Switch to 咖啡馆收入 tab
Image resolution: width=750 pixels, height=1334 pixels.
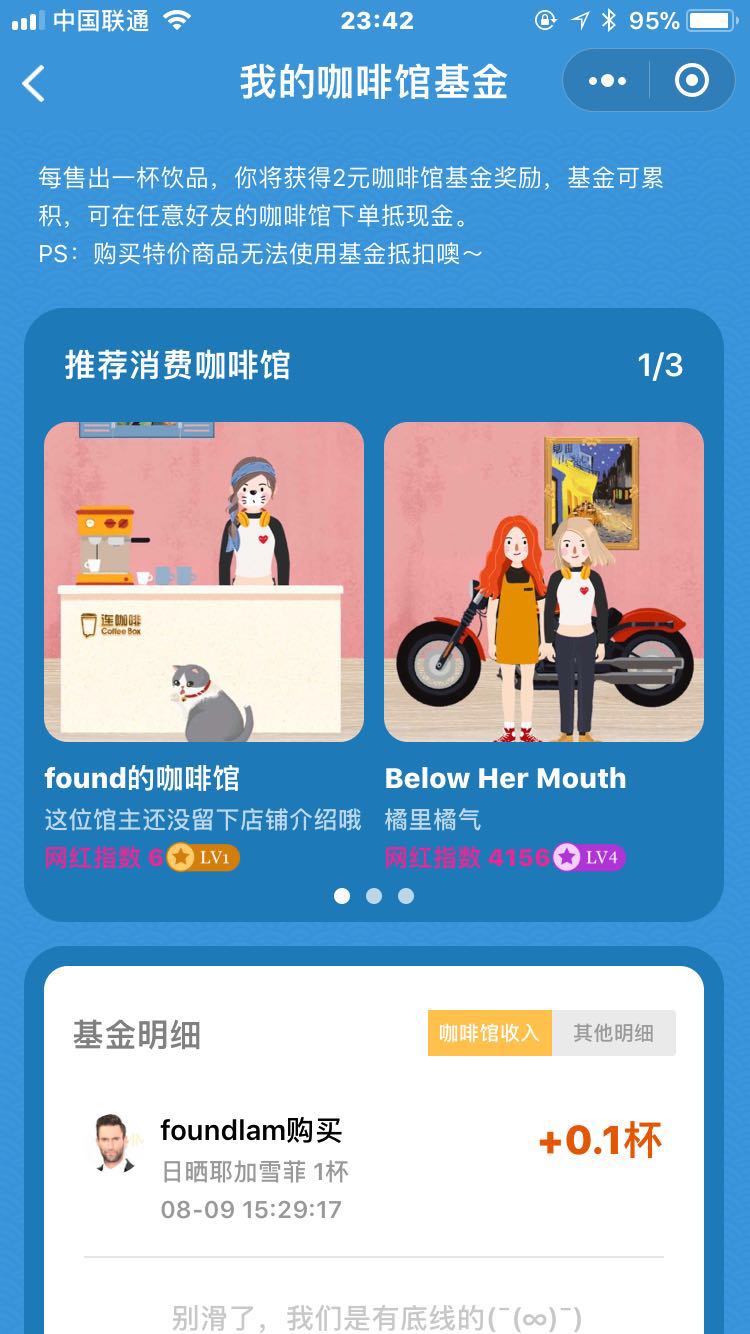pos(489,1033)
